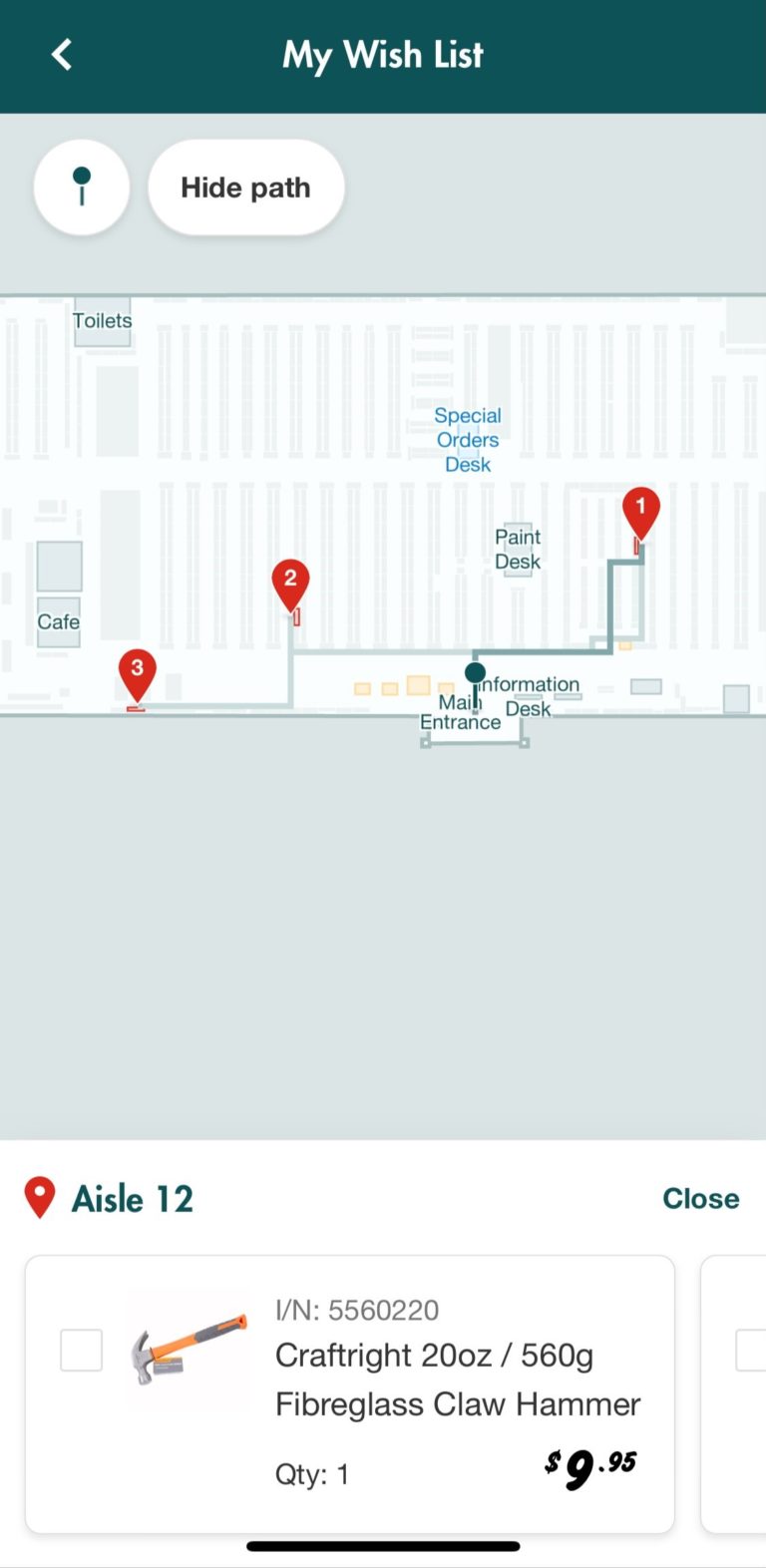Open details for the Craftright Claw Hammer
Image resolution: width=766 pixels, height=1568 pixels.
point(458,1379)
